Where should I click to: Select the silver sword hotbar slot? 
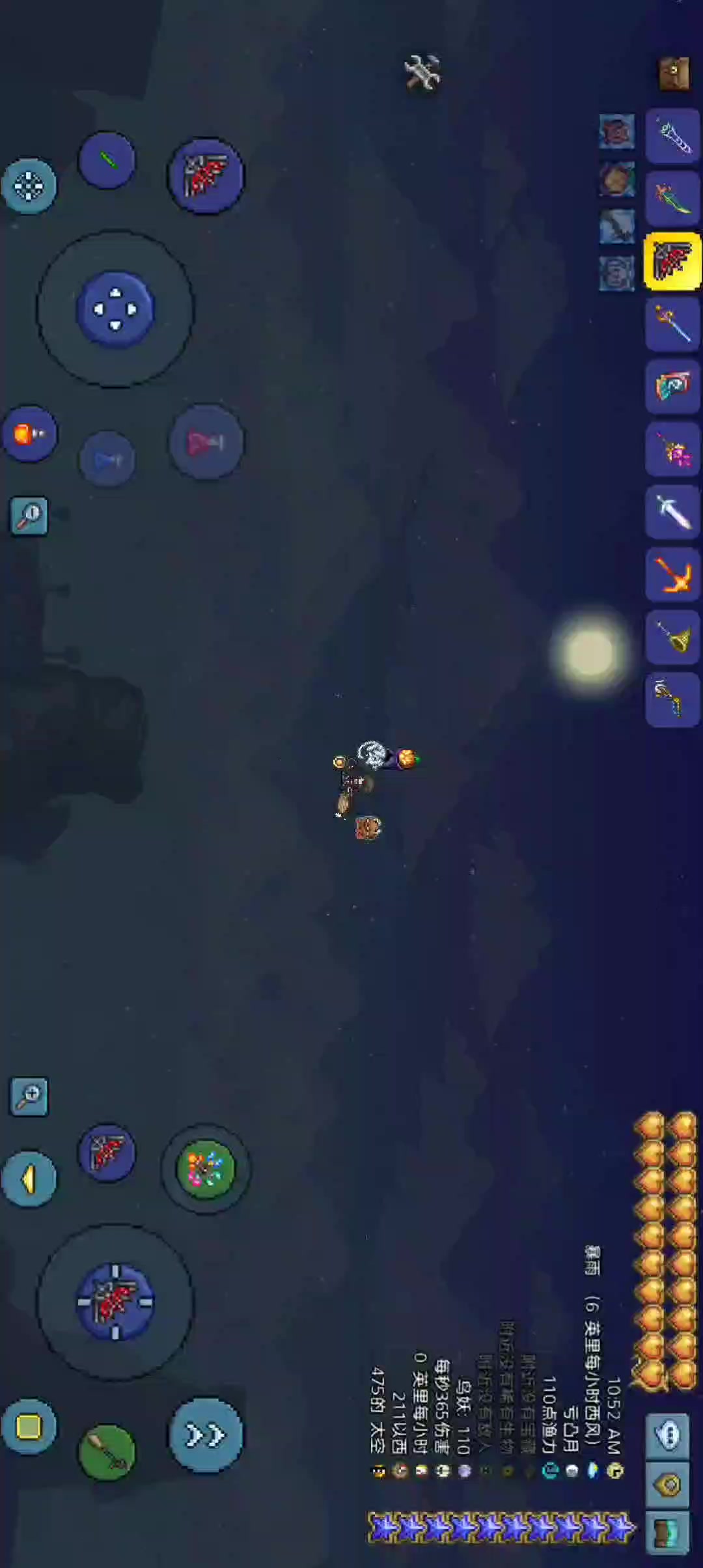672,512
